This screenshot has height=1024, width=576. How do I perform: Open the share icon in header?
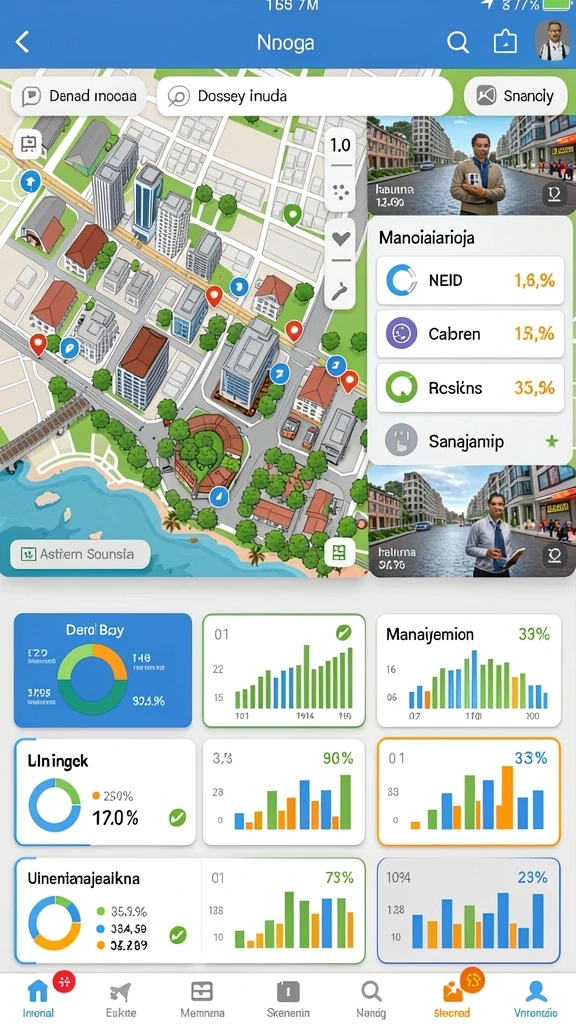(x=504, y=42)
